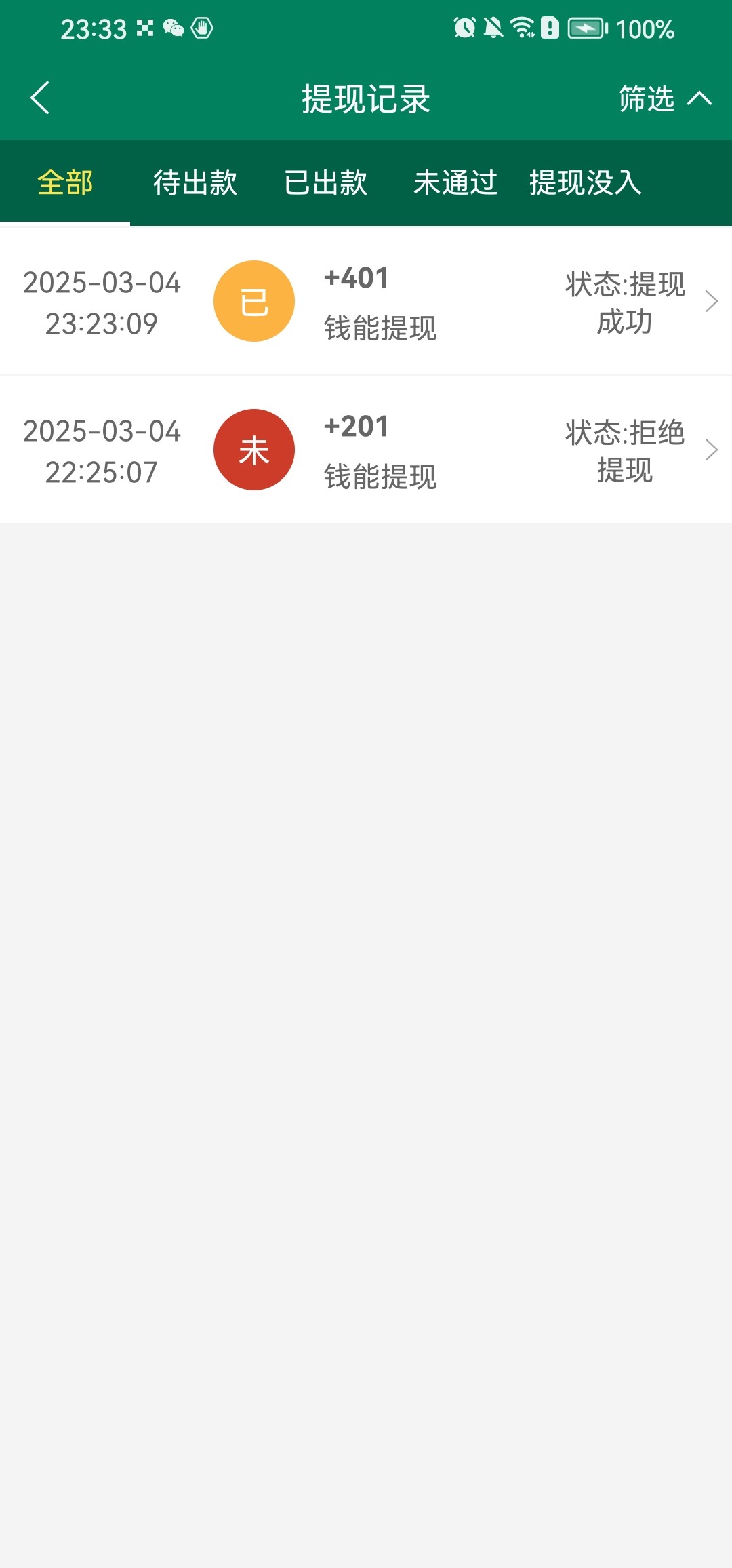
Task: Go back using the arrow icon
Action: [x=40, y=98]
